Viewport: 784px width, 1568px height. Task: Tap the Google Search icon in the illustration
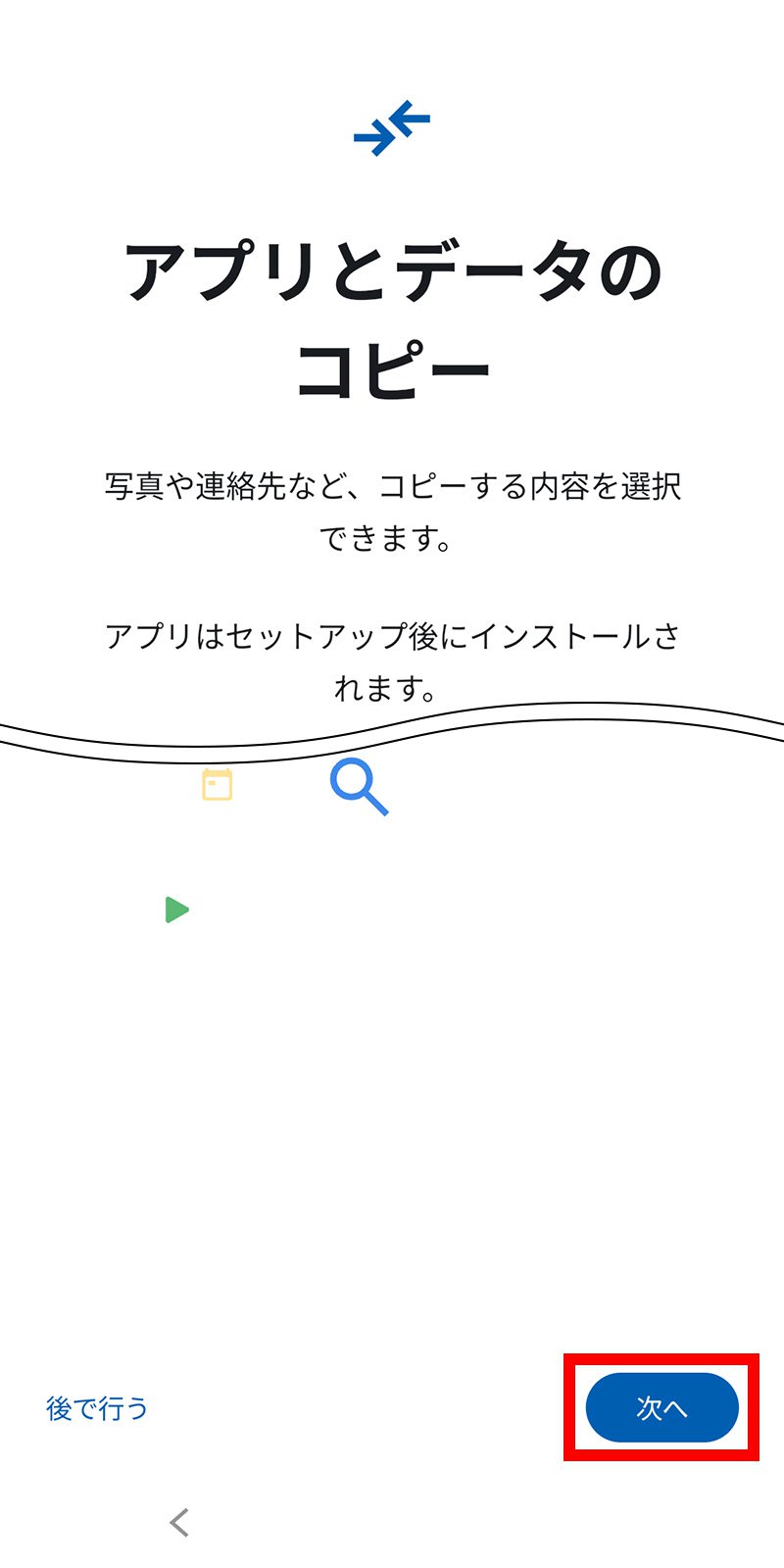coord(361,789)
